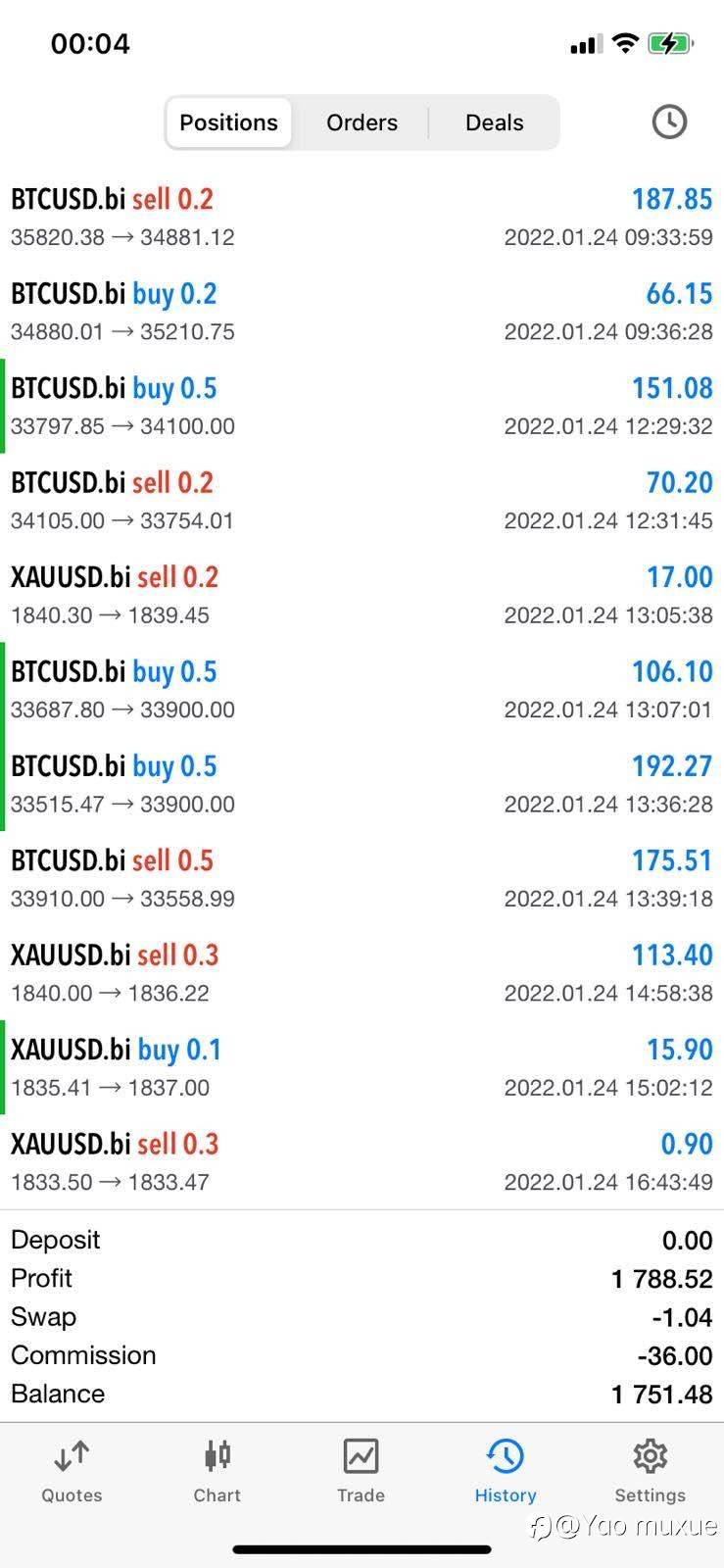This screenshot has height=1568, width=724.
Task: Open XAUUSD buy 0.1 position with profit 15.90
Action: click(x=362, y=1067)
